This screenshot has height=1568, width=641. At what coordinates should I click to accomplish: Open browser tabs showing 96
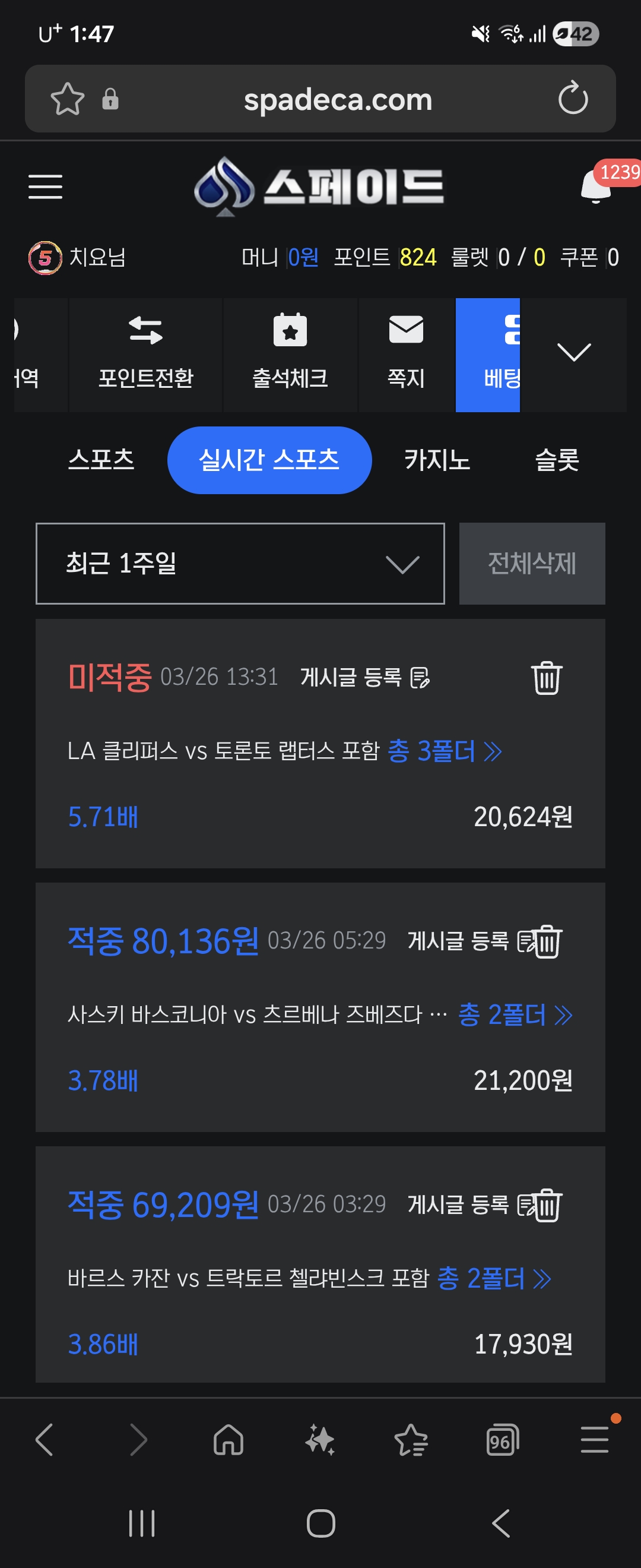(x=502, y=1440)
